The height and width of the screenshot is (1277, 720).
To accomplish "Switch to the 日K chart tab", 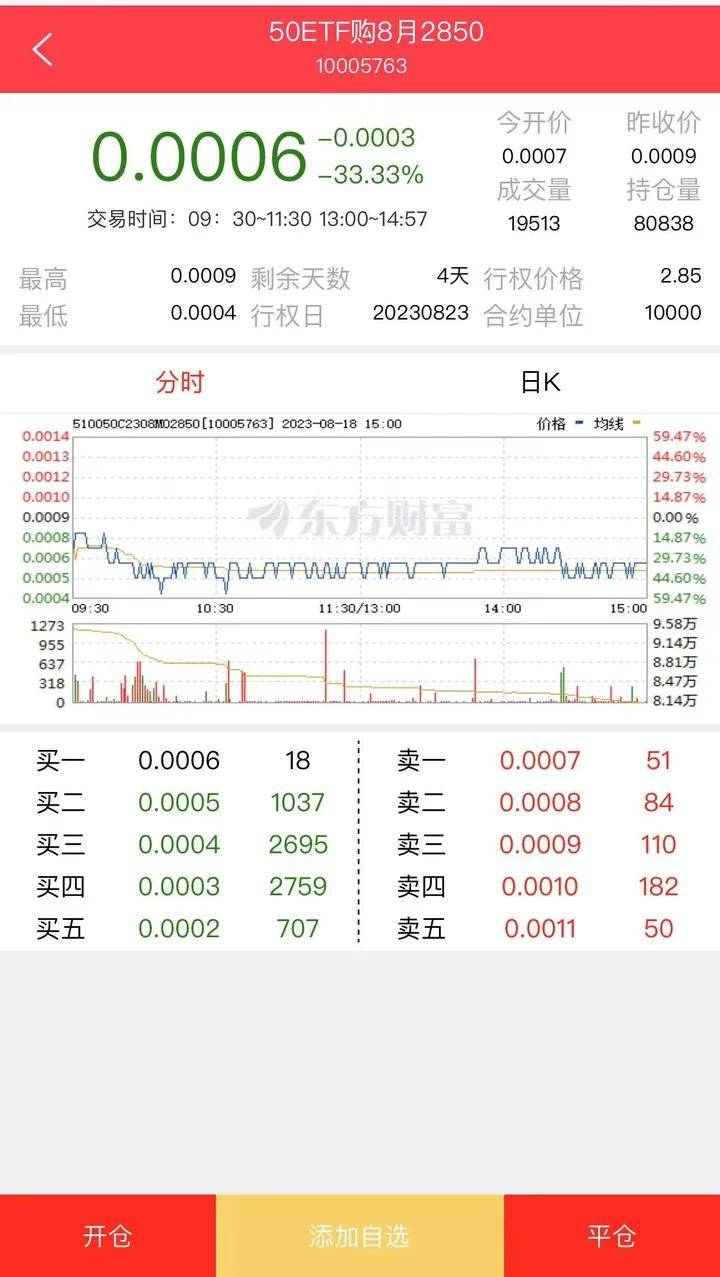I will point(540,382).
